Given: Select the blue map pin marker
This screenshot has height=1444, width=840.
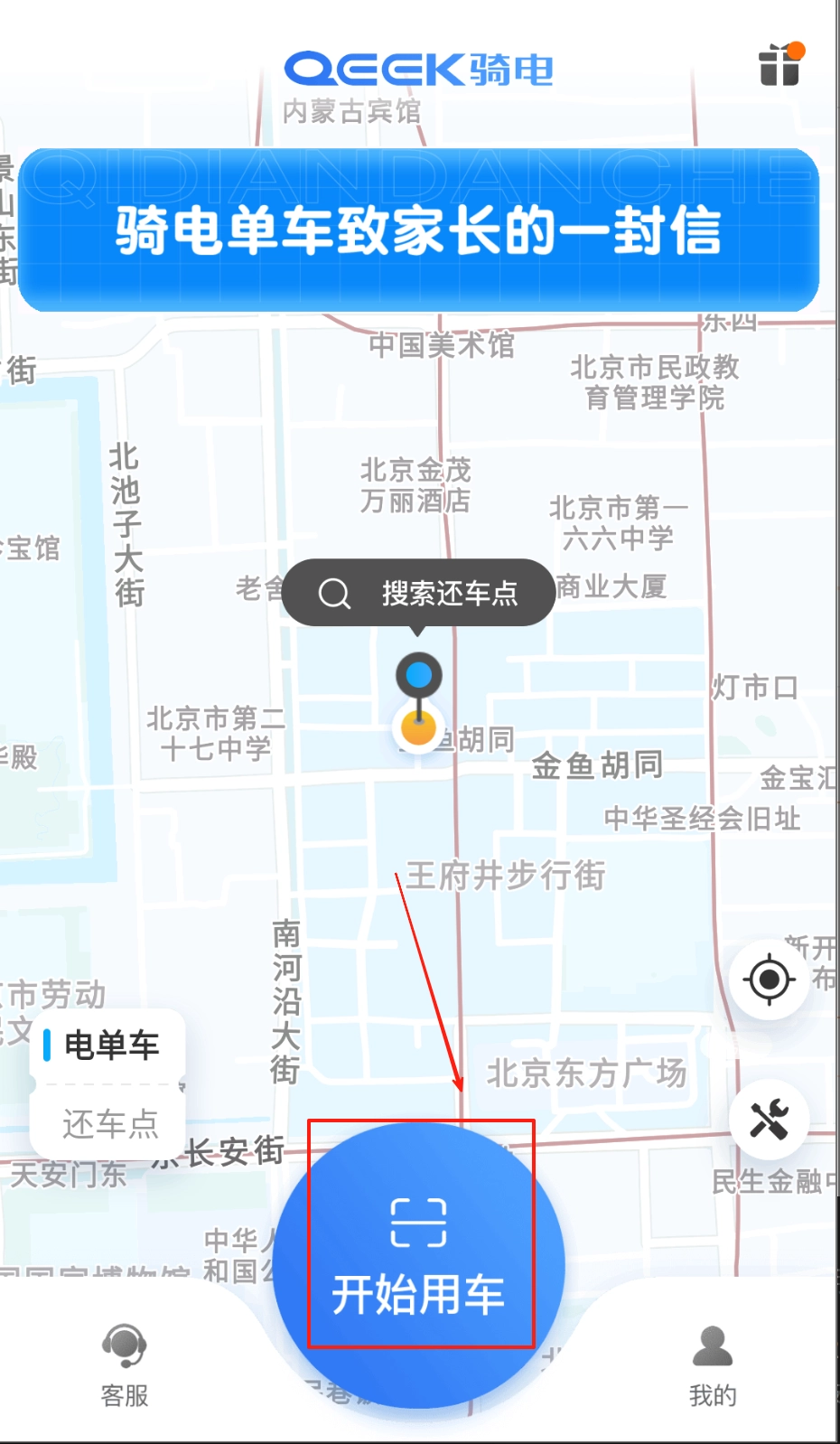Looking at the screenshot, I should tap(418, 673).
